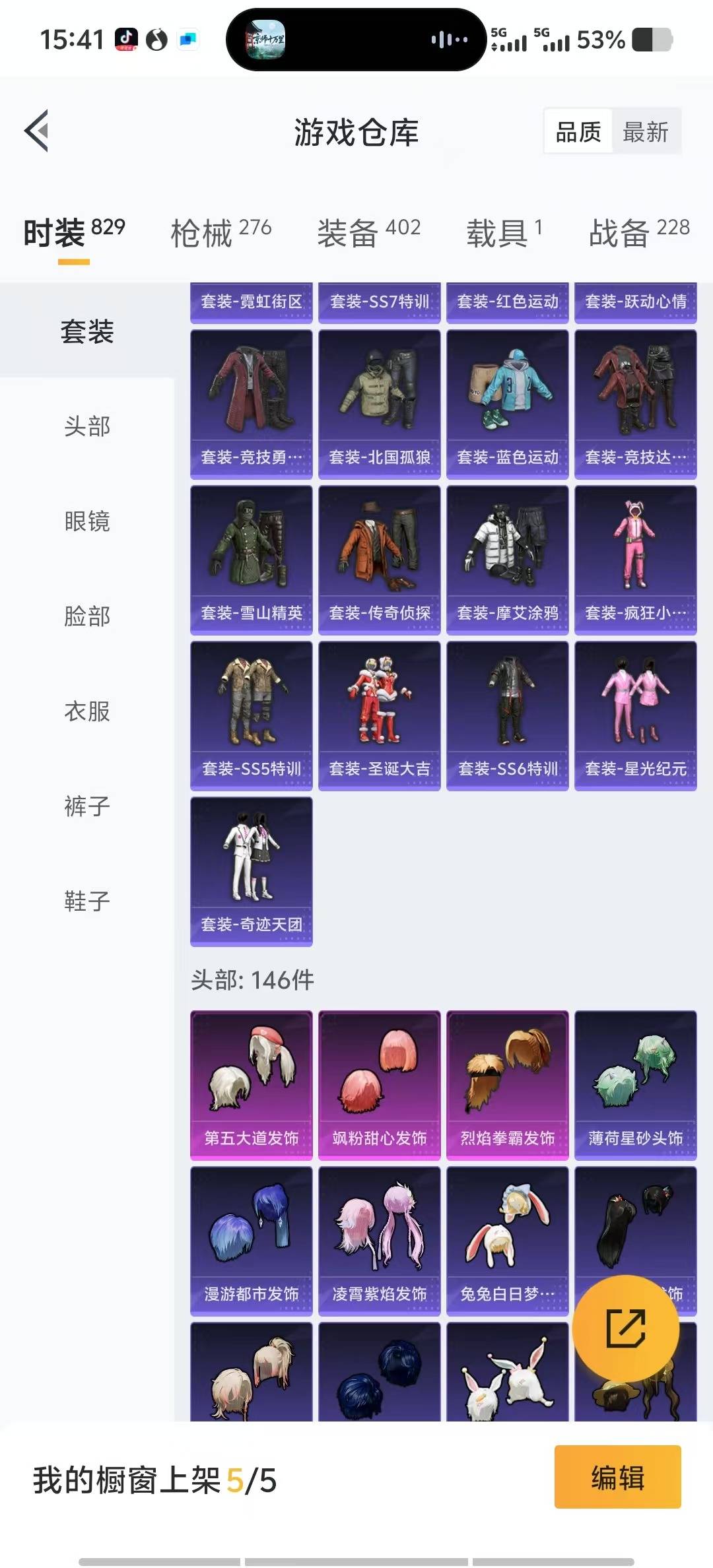
Task: Jump to 裤子 category
Action: (87, 806)
